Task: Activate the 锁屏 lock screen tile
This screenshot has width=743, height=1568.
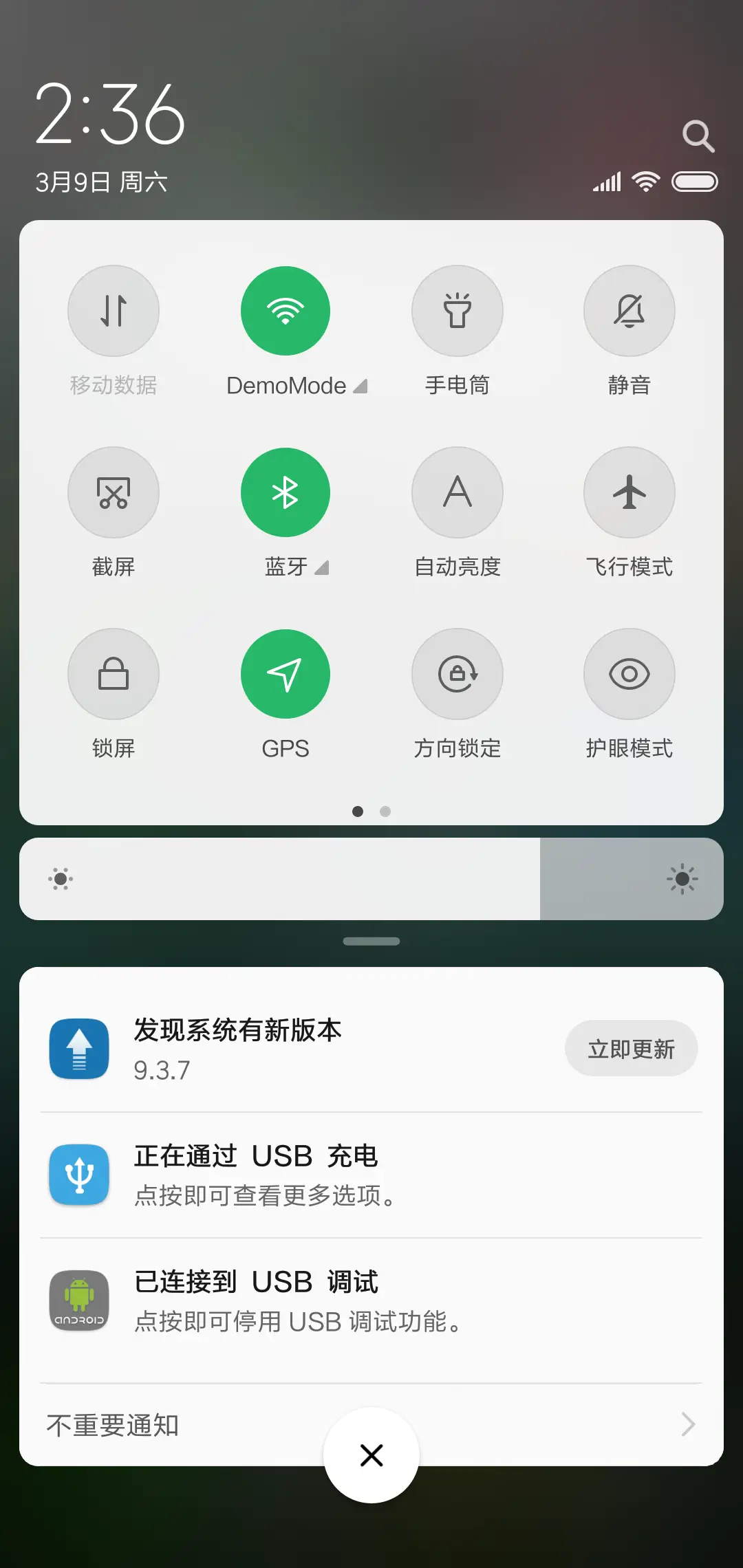Action: 114,674
